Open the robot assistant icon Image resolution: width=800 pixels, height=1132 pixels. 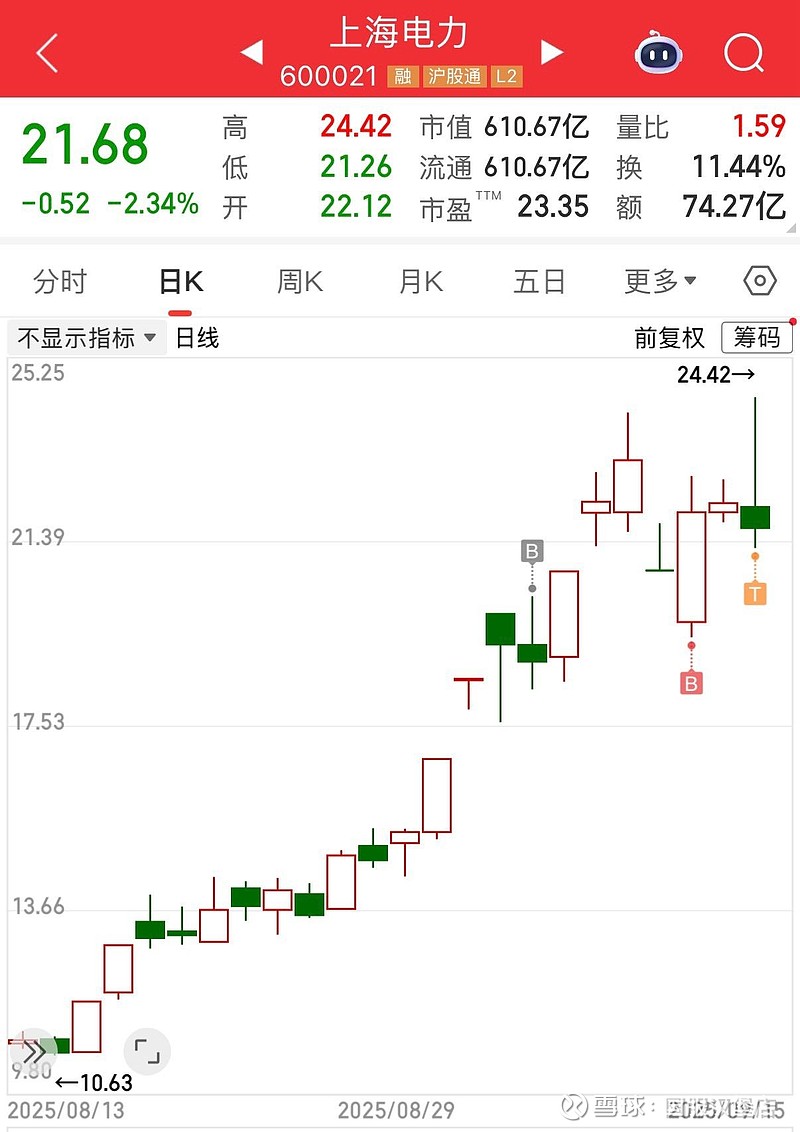(659, 52)
